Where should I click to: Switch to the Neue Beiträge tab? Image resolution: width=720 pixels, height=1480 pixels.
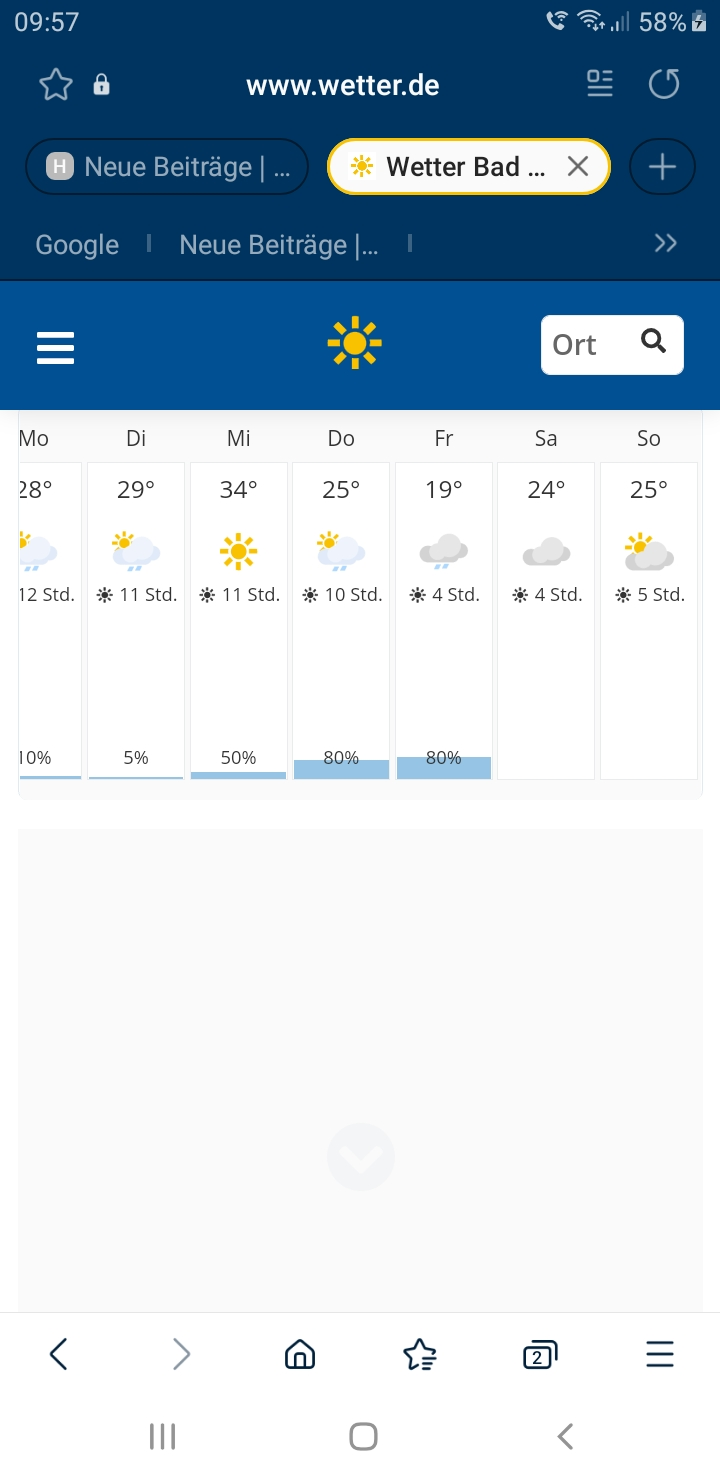pyautogui.click(x=167, y=166)
